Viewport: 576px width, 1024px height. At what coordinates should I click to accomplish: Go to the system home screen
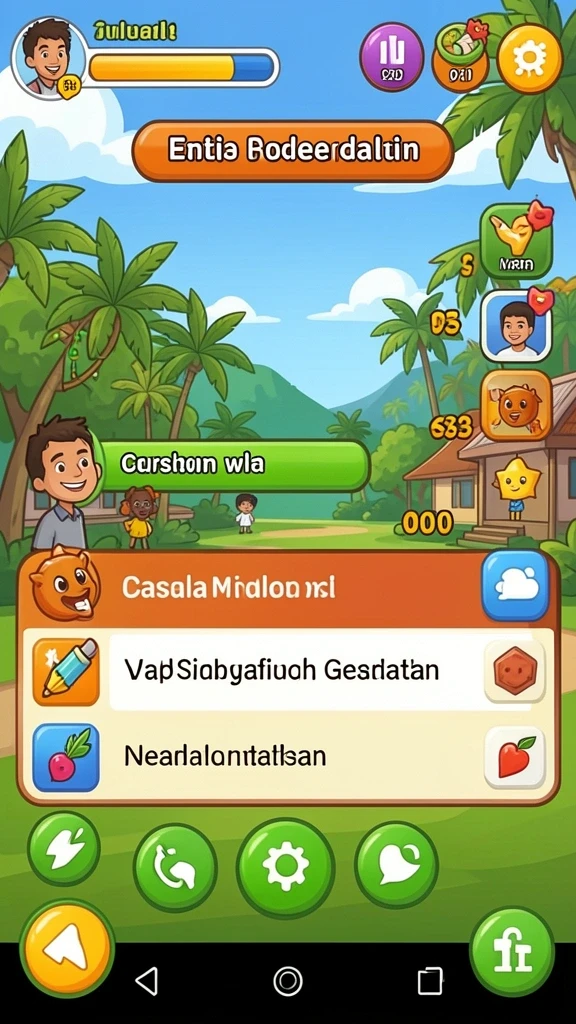click(287, 980)
